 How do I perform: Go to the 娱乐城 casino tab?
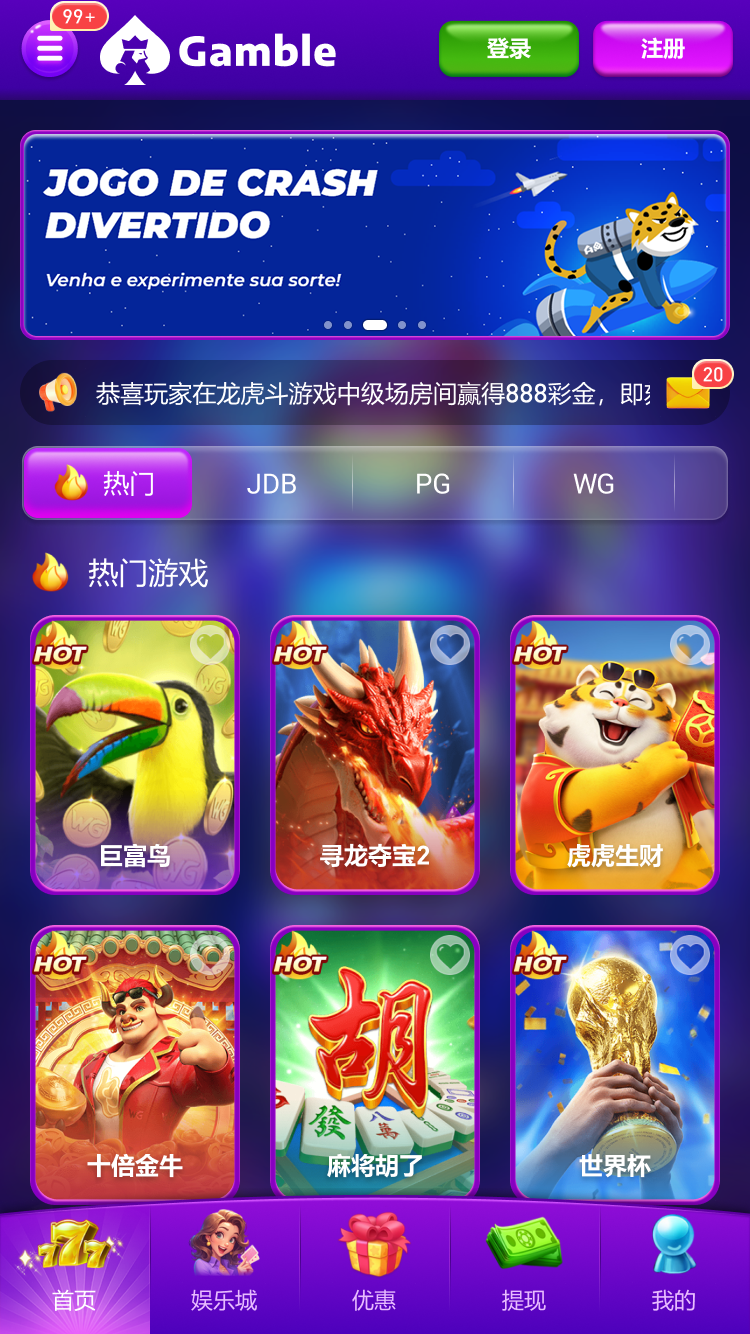pos(225,1264)
